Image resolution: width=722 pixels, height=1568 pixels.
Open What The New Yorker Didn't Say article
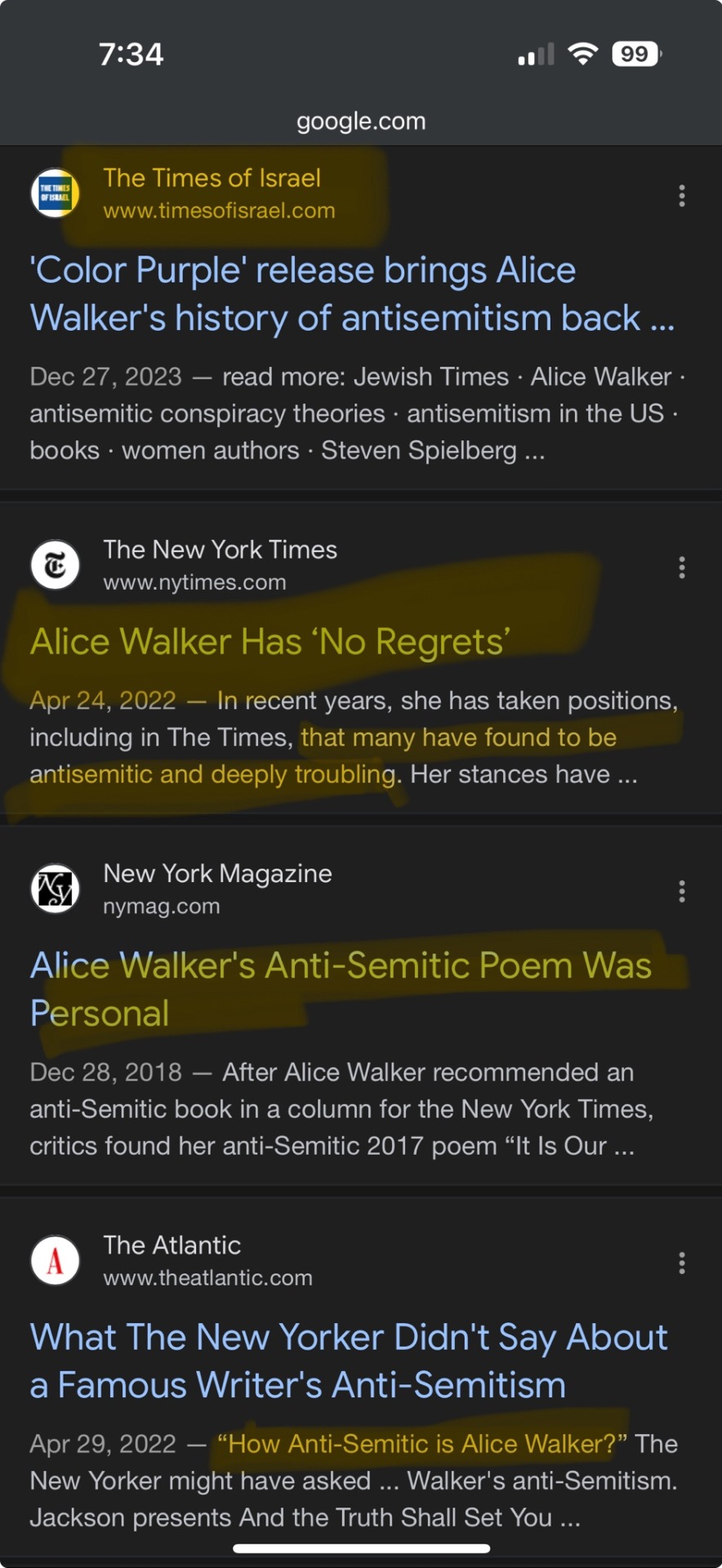(348, 1361)
